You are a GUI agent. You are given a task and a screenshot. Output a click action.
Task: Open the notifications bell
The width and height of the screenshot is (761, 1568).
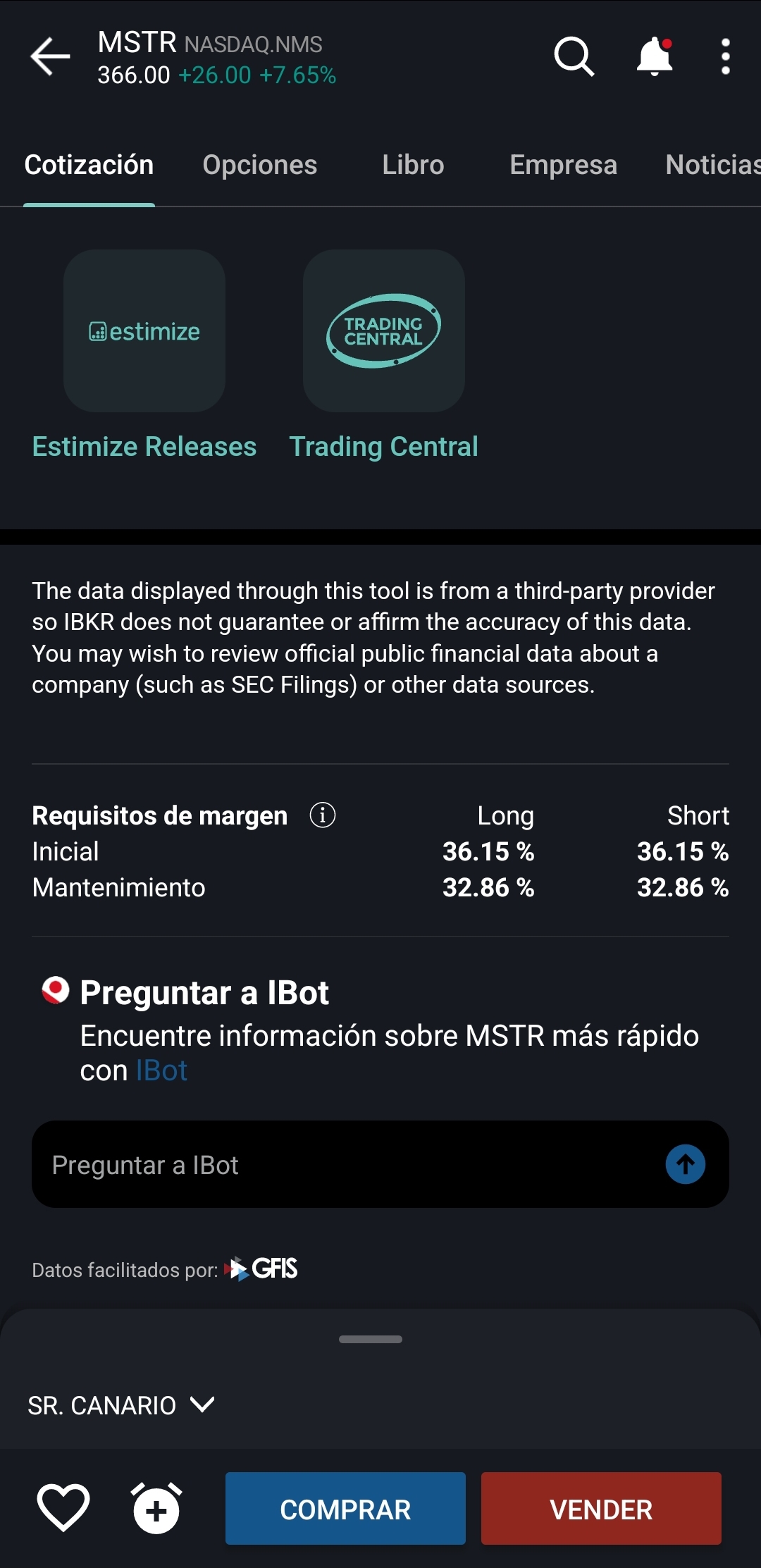coord(655,56)
